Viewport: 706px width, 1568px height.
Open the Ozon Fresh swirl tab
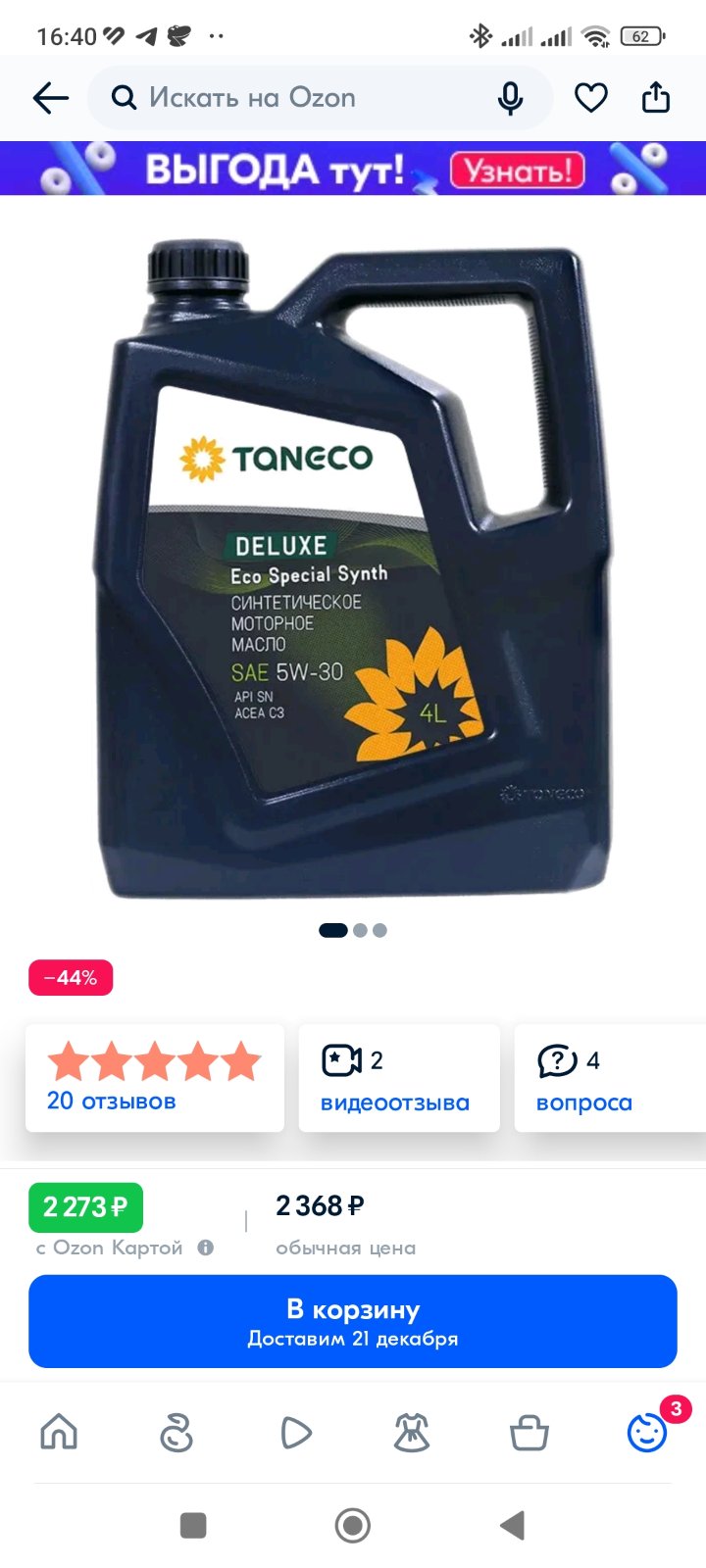(176, 1433)
